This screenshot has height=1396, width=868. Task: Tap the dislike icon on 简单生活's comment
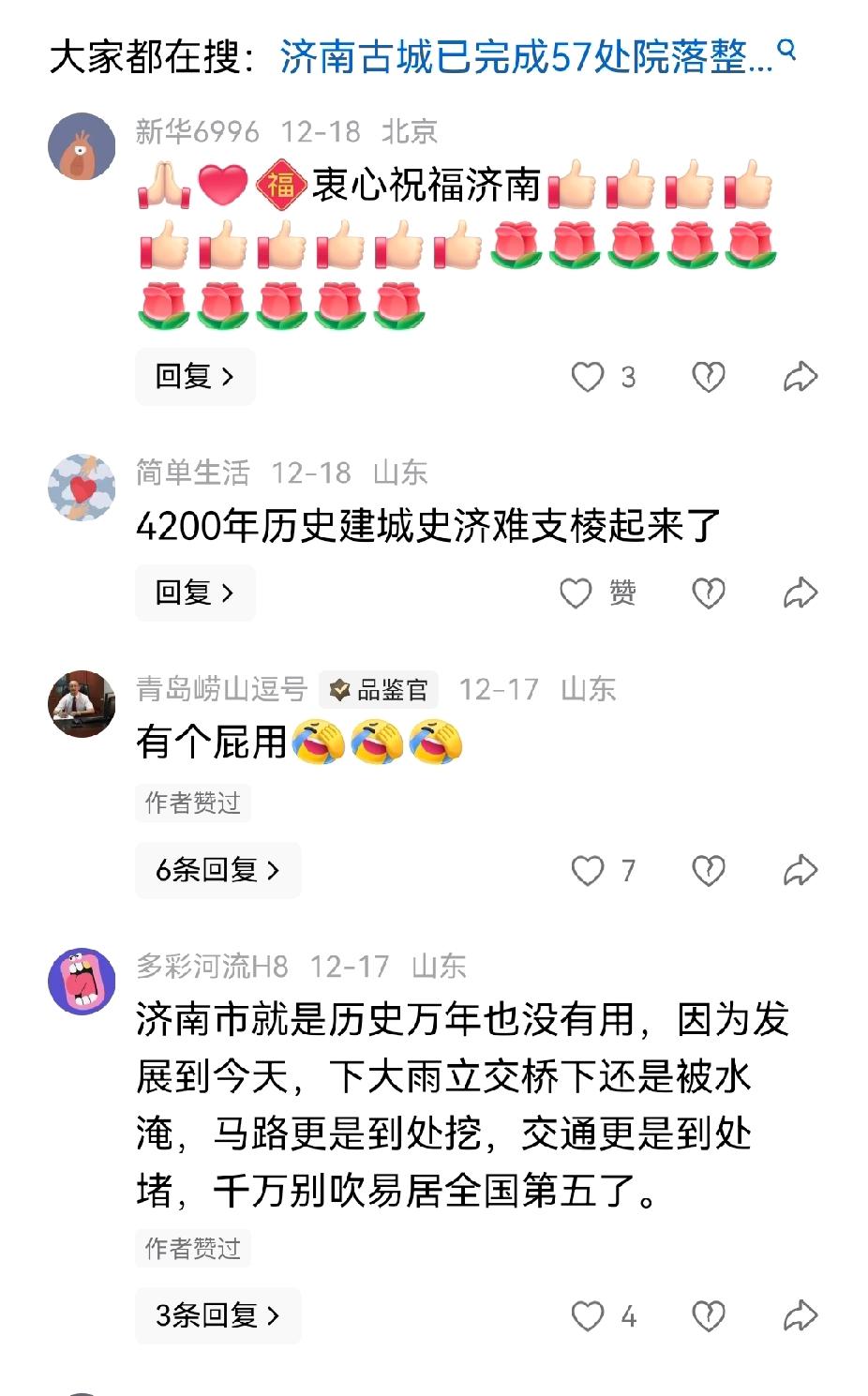tap(708, 593)
